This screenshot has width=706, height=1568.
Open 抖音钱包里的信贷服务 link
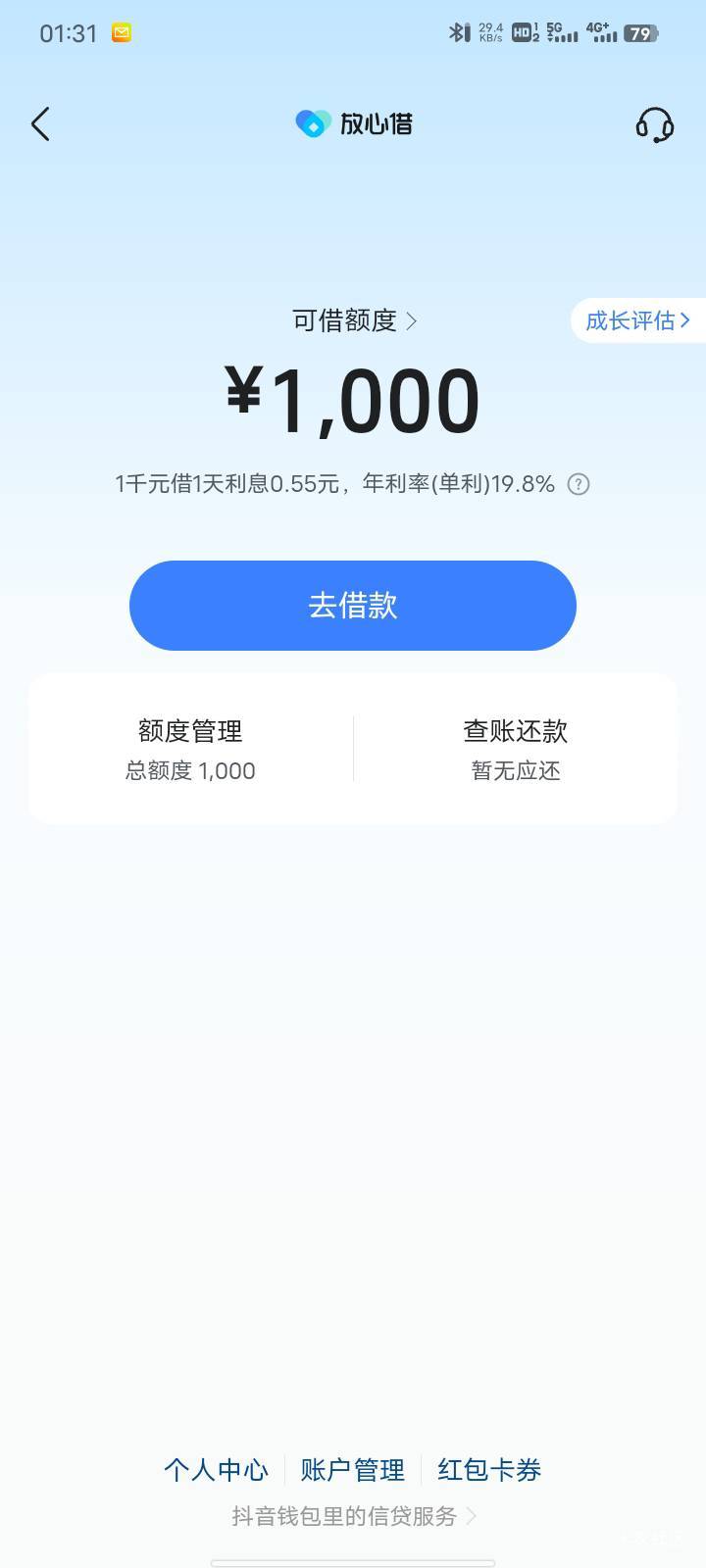[x=353, y=1516]
